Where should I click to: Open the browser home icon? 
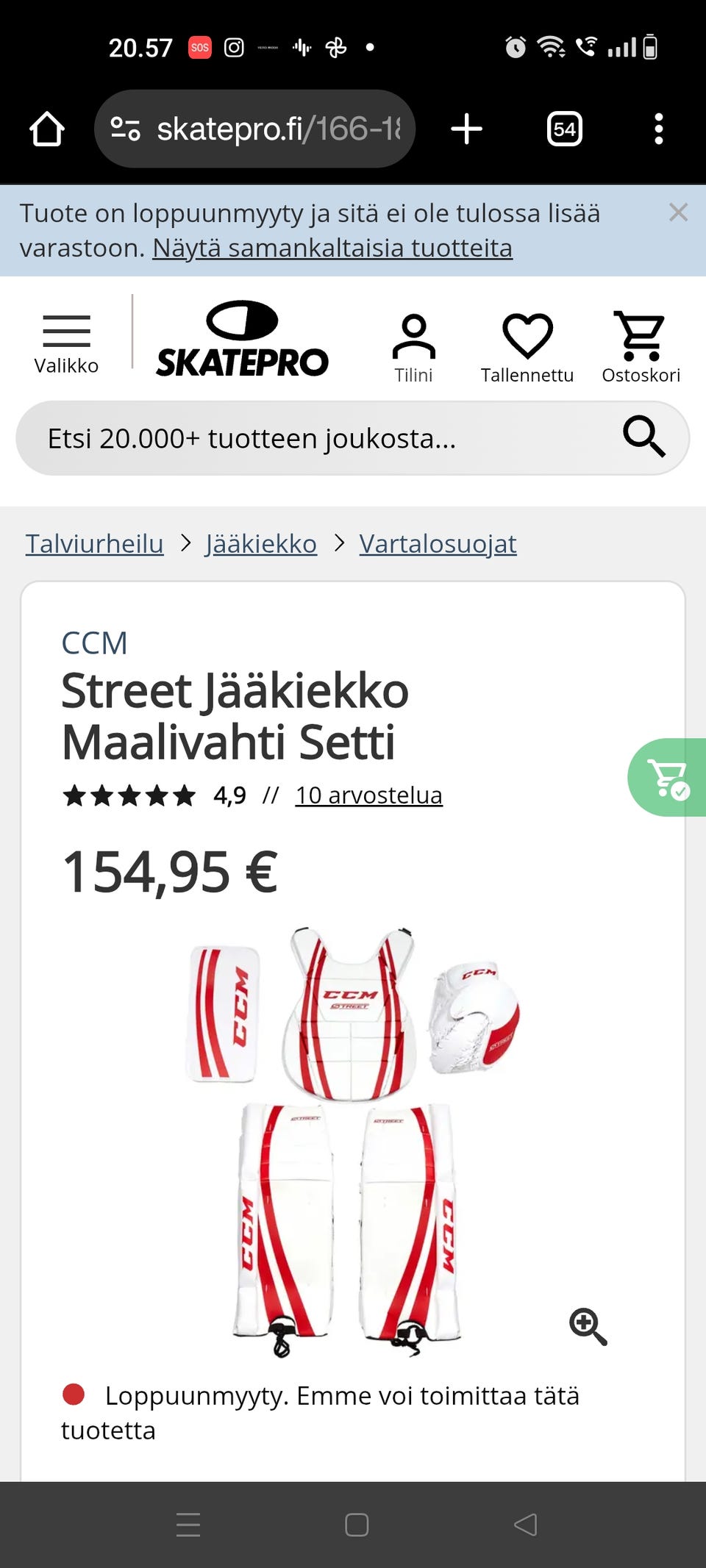pos(47,128)
